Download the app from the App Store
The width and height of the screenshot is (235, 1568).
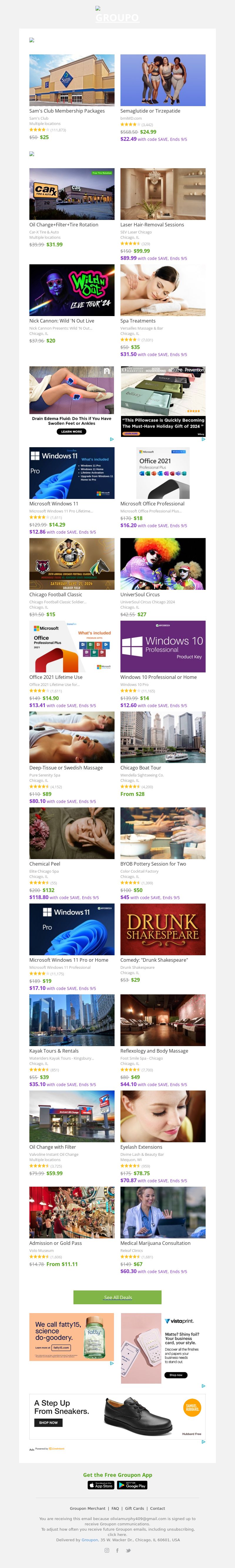pyautogui.click(x=100, y=1485)
